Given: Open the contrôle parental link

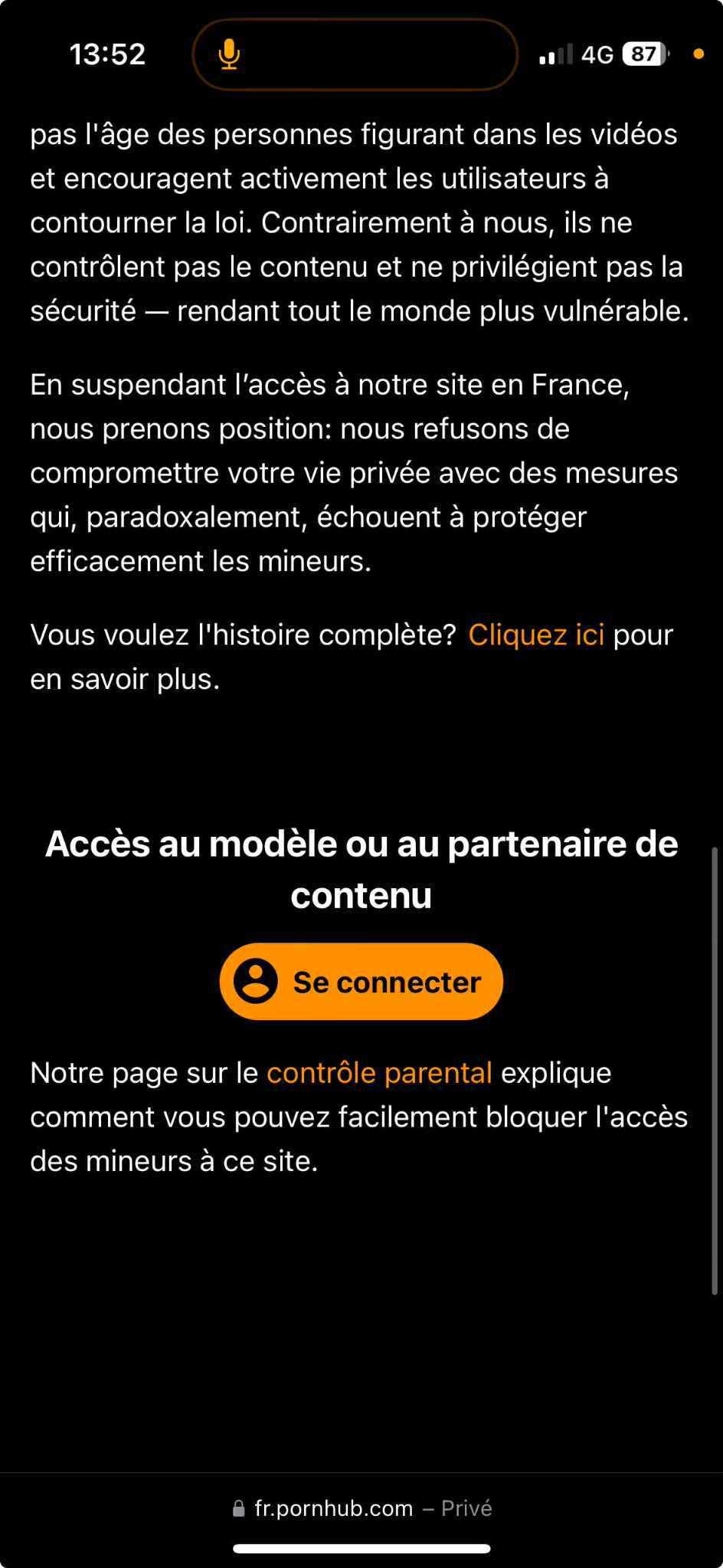Looking at the screenshot, I should [x=379, y=1073].
